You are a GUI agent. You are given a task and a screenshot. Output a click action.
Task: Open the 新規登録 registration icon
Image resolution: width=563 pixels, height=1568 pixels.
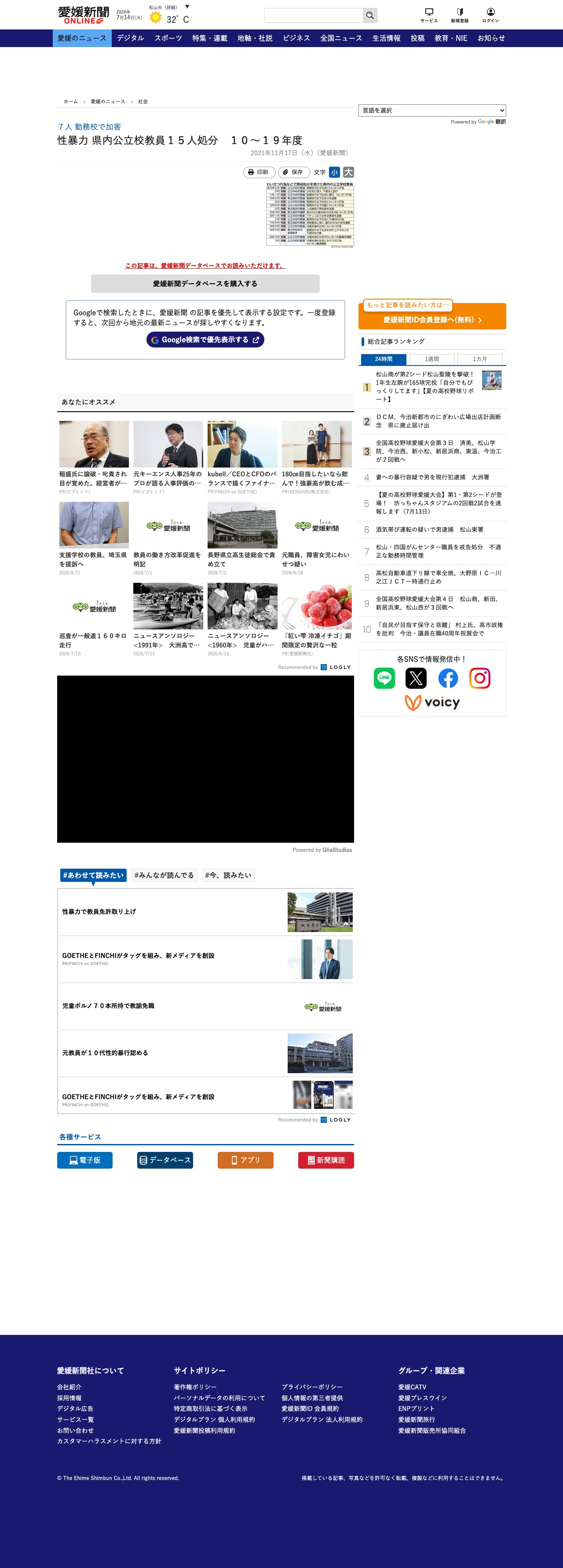[x=460, y=15]
